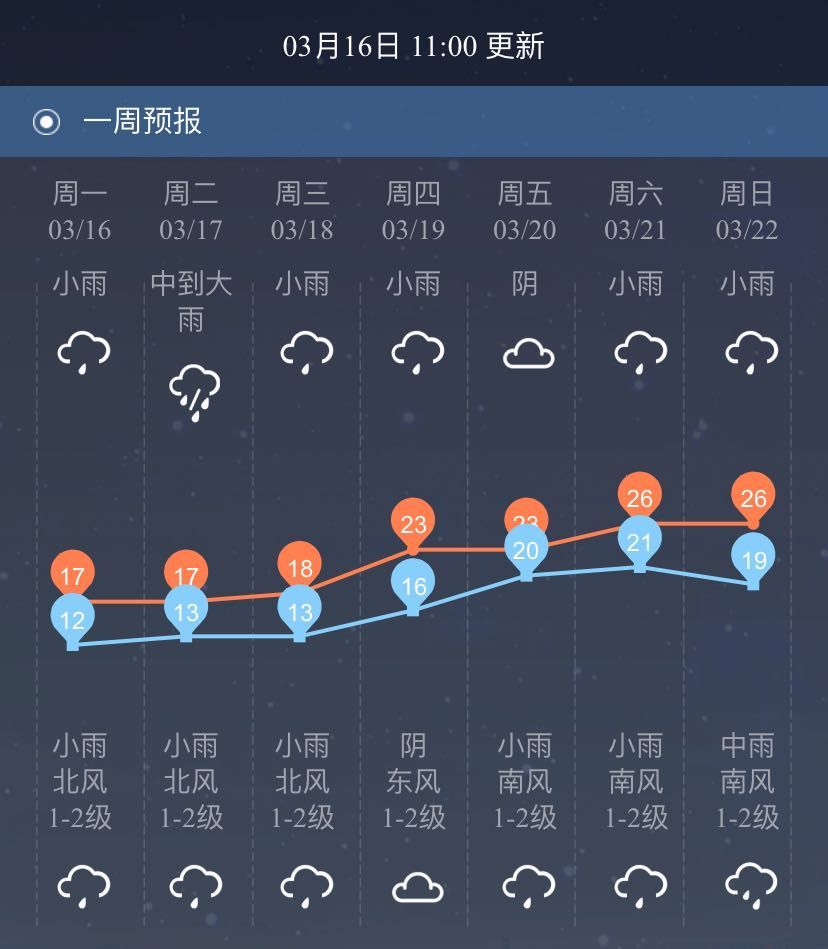Click the update time text 03月16日 11:00 更新
The width and height of the screenshot is (828, 949).
[414, 44]
